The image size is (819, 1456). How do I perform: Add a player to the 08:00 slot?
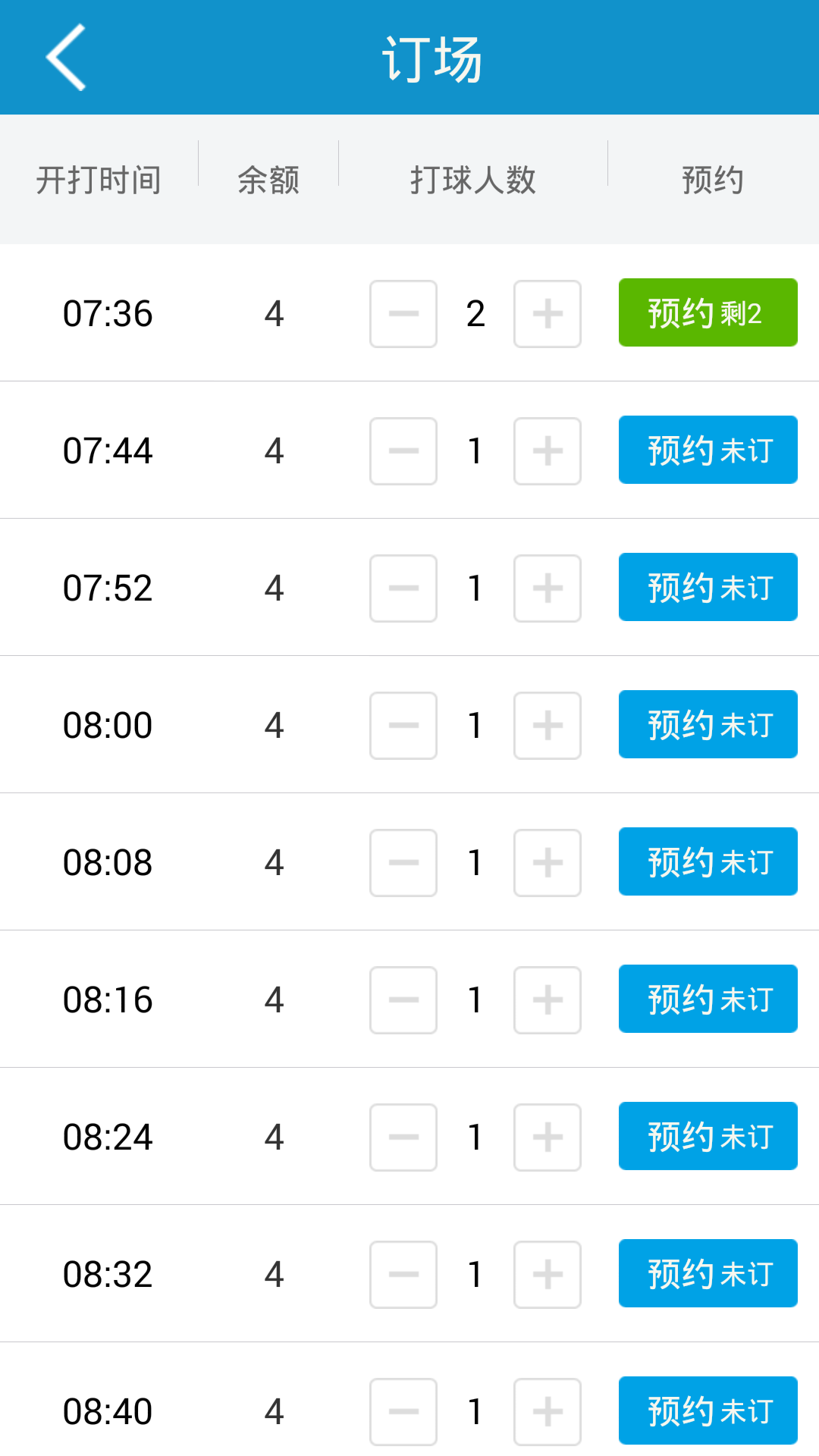point(548,726)
